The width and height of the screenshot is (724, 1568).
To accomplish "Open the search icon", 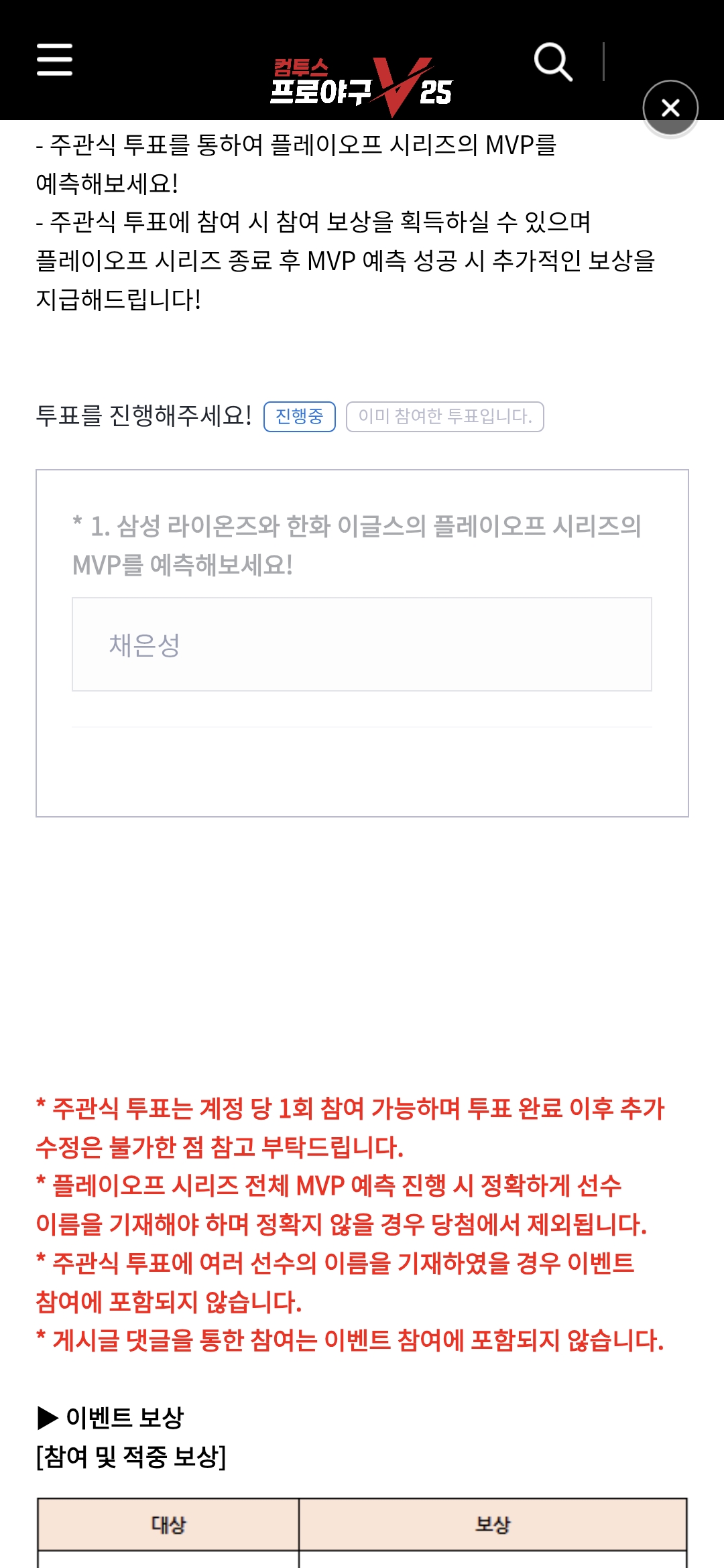I will pyautogui.click(x=553, y=62).
